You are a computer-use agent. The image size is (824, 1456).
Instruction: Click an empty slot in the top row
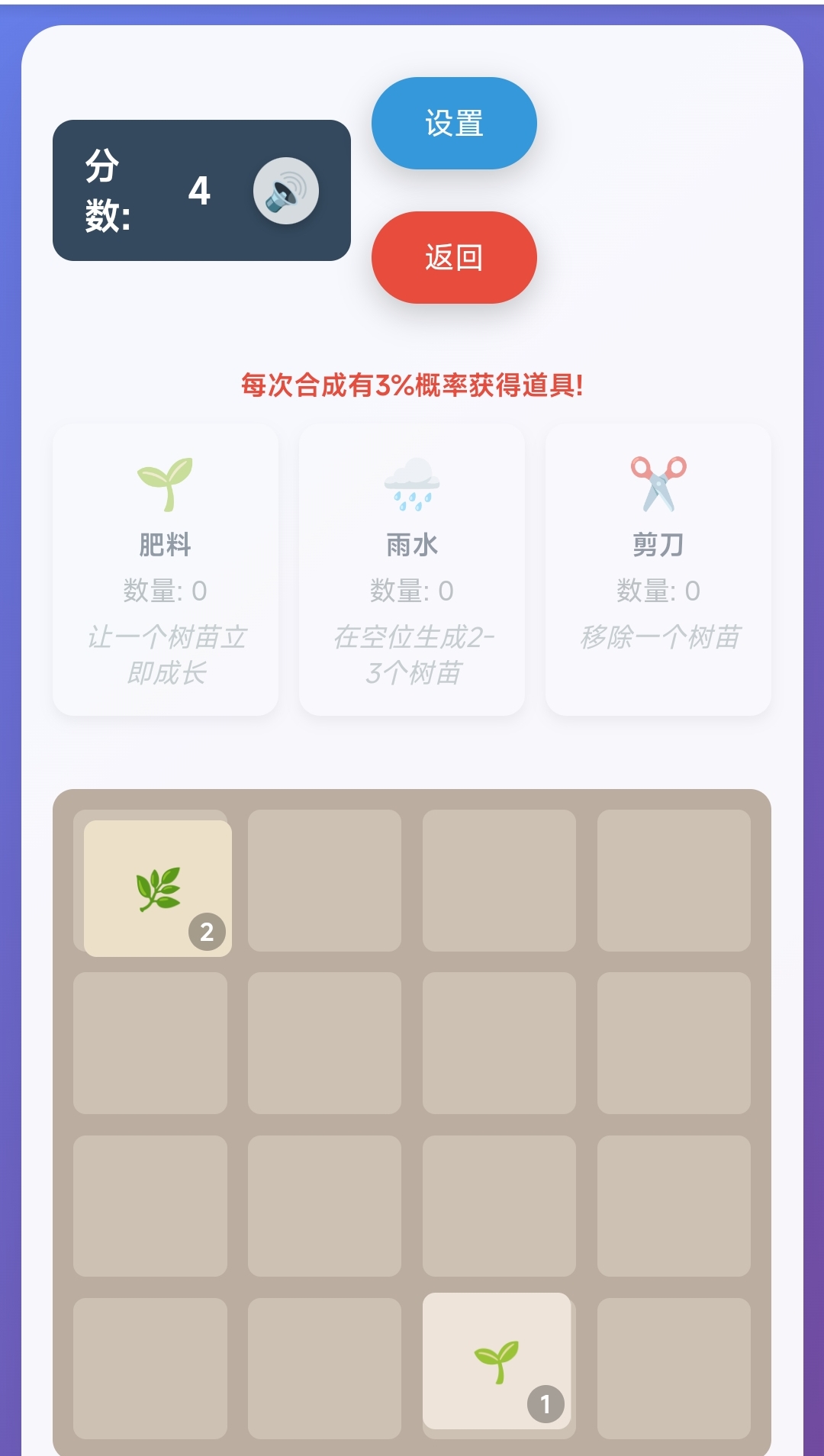[x=324, y=885]
